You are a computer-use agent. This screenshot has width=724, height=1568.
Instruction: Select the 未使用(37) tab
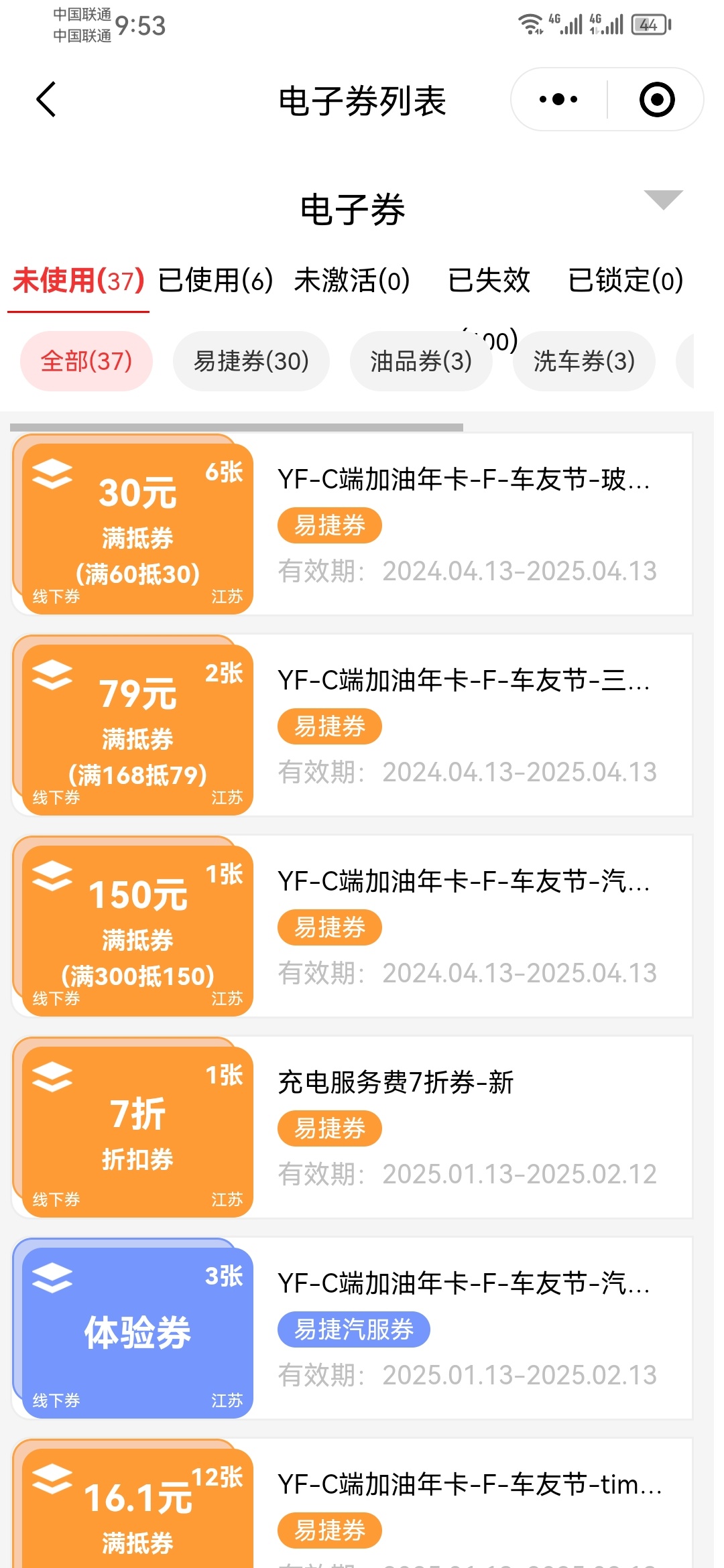pos(78,281)
